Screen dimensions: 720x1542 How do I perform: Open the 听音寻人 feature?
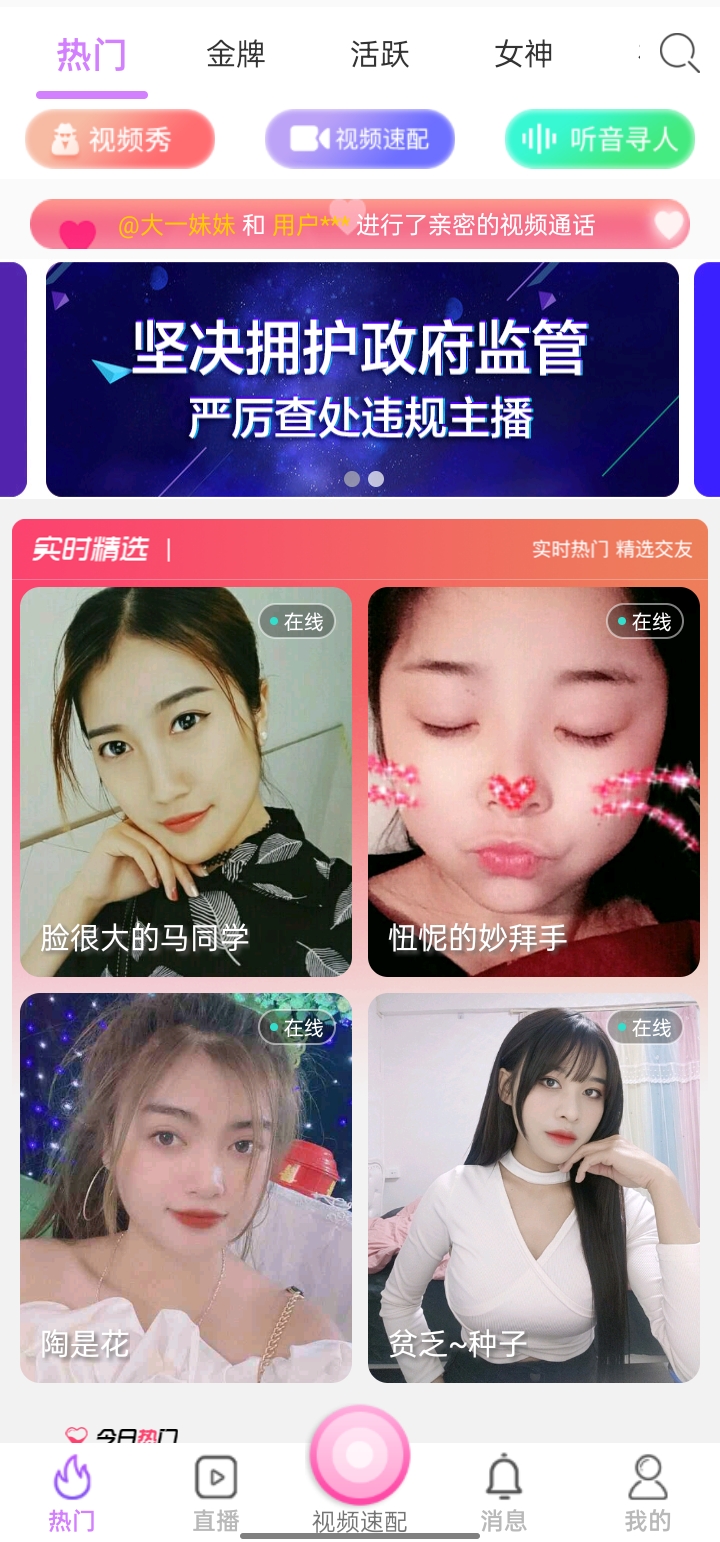(x=599, y=139)
